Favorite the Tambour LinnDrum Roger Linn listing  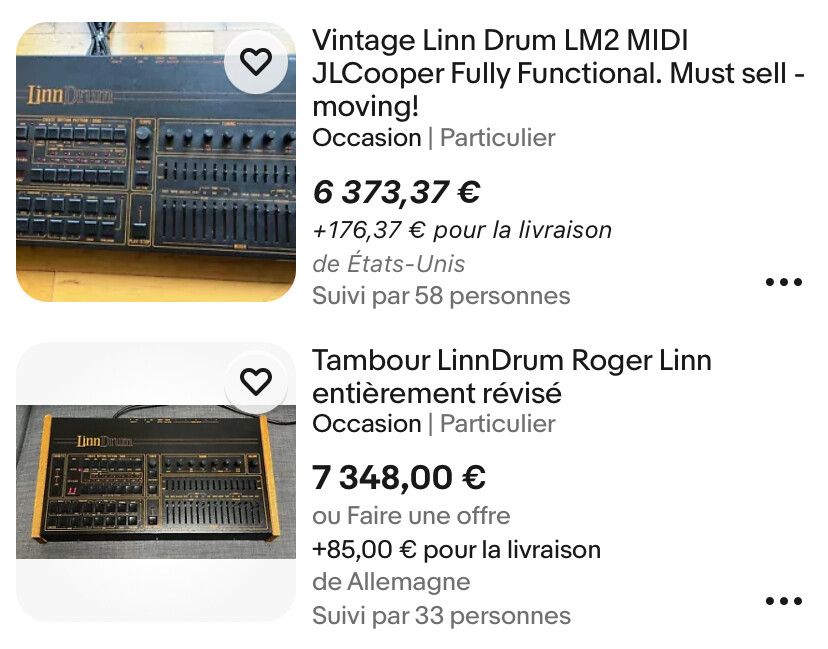coord(257,381)
